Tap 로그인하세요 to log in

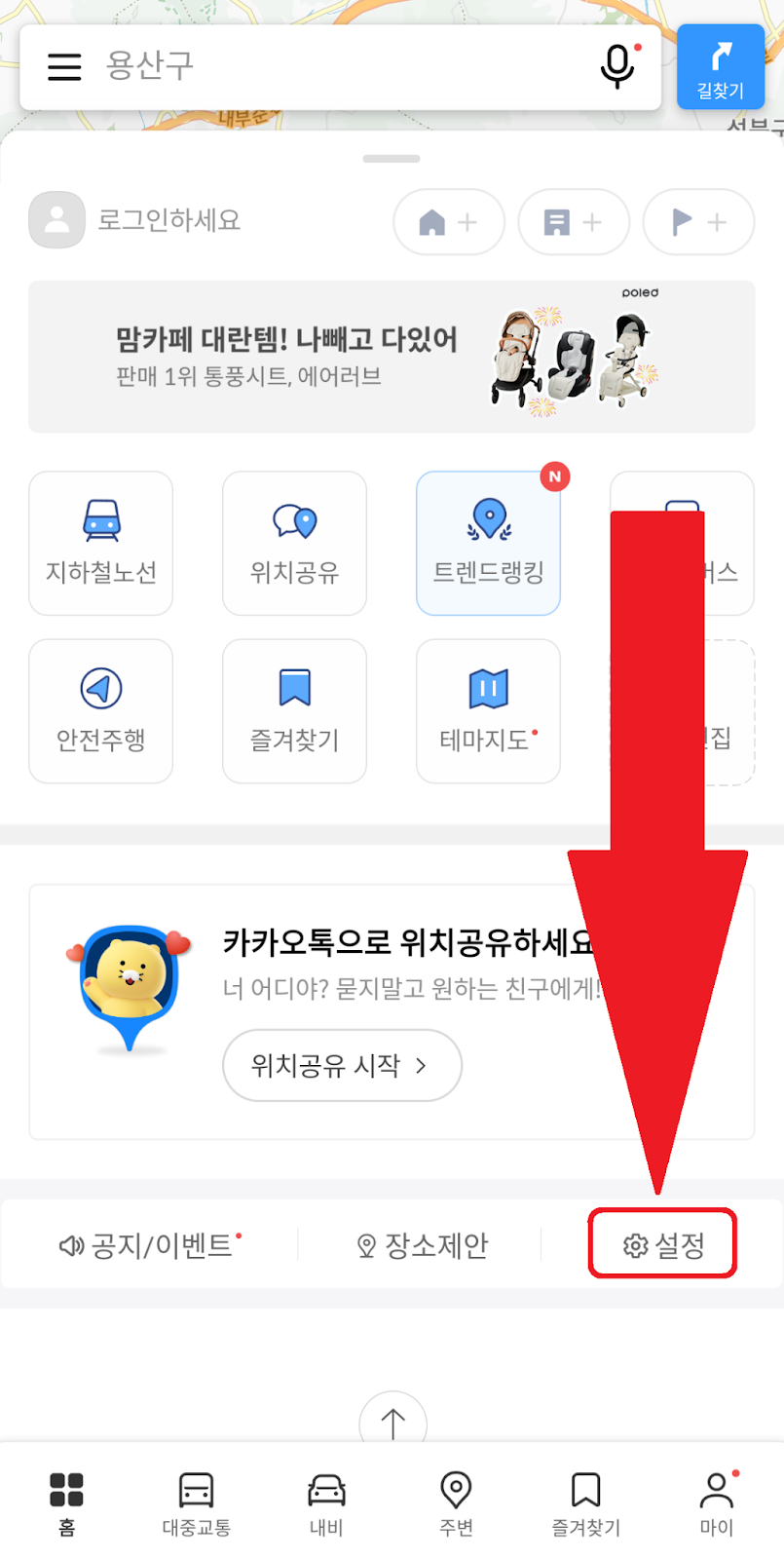(136, 220)
